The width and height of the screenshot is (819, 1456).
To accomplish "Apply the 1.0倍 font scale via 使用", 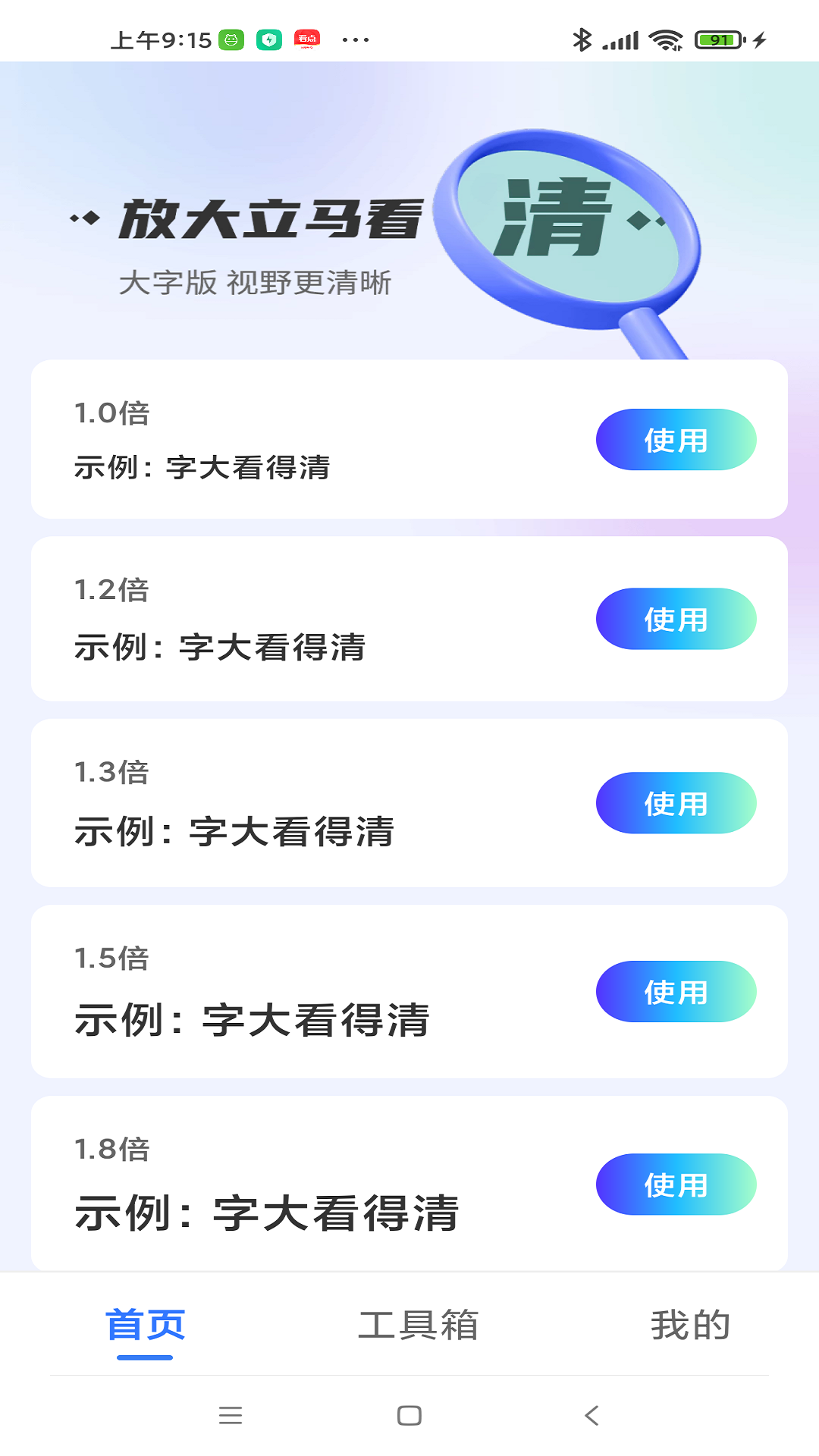I will tap(676, 439).
